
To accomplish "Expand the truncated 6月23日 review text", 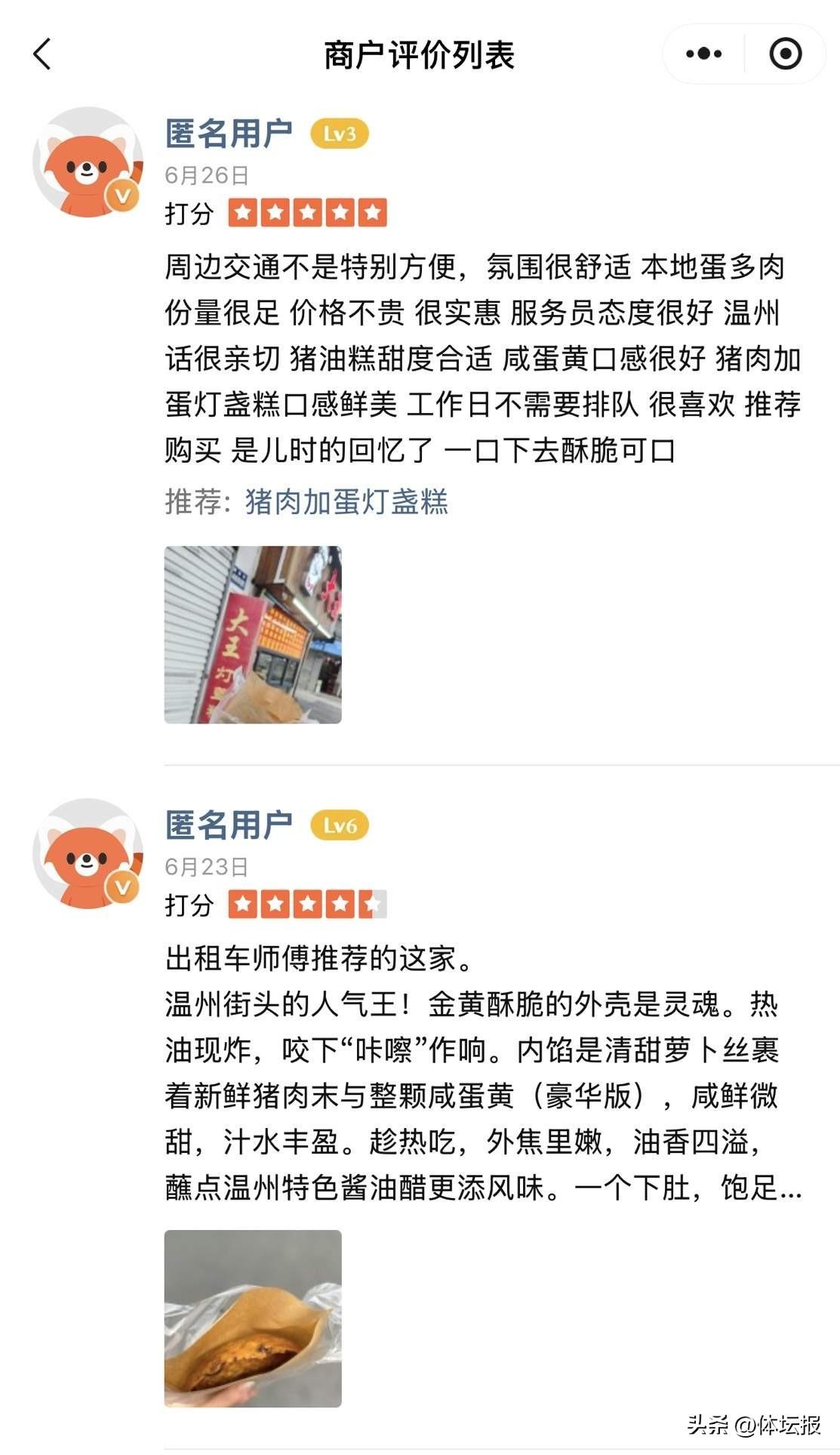I will 789,1188.
